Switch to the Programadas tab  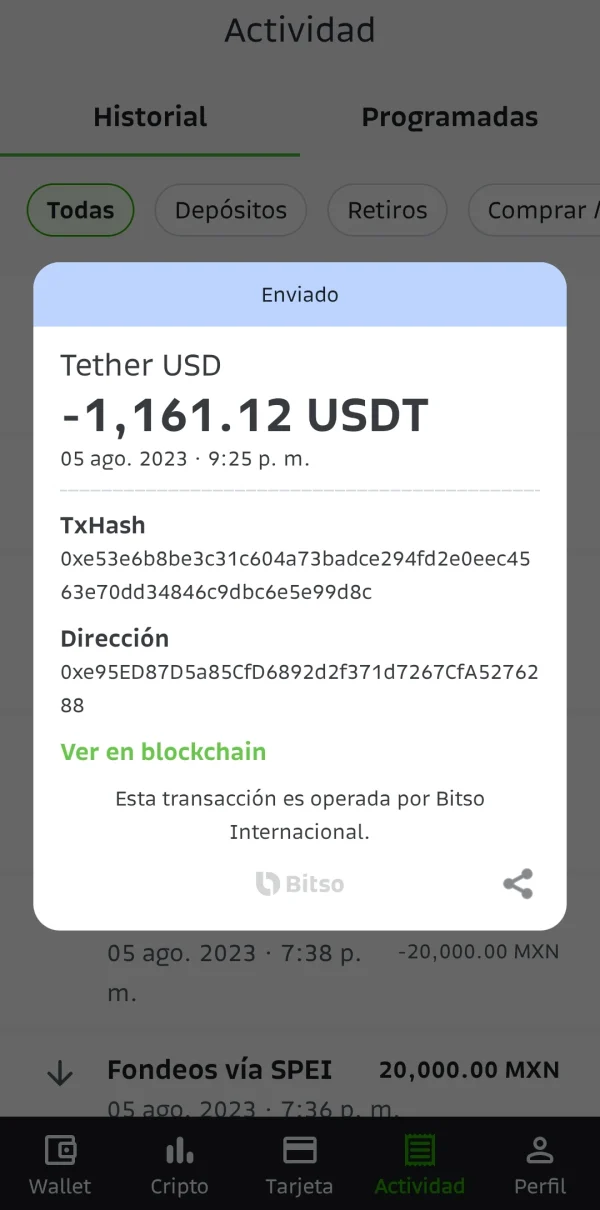tap(449, 117)
